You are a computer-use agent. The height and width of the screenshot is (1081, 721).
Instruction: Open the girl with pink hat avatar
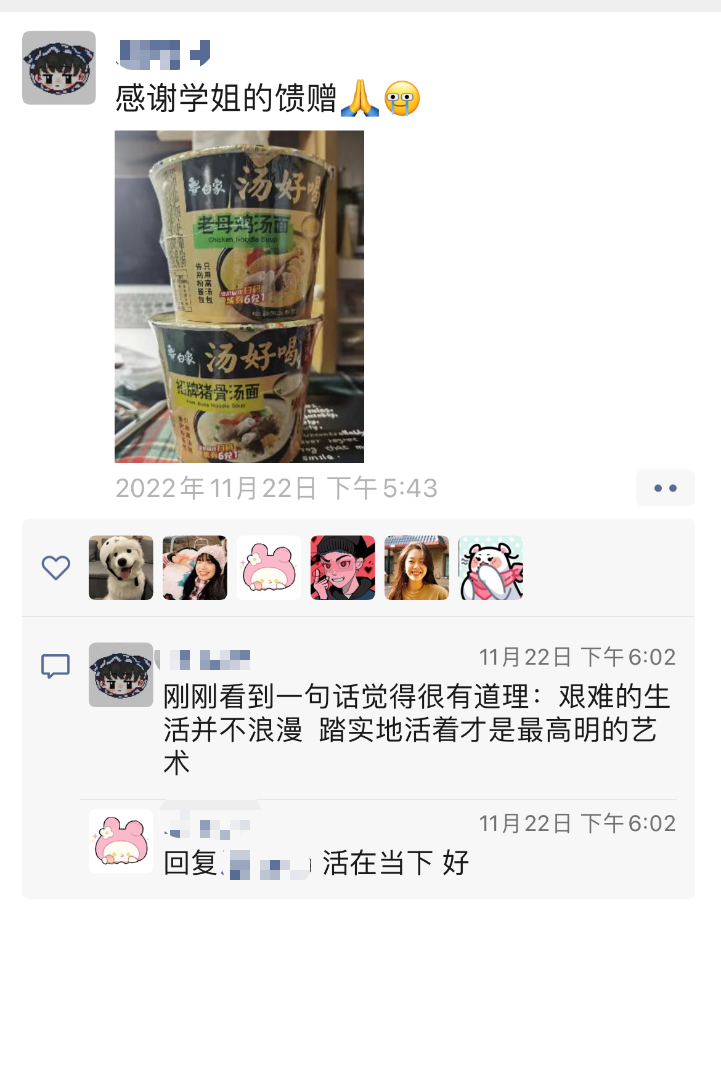click(195, 568)
